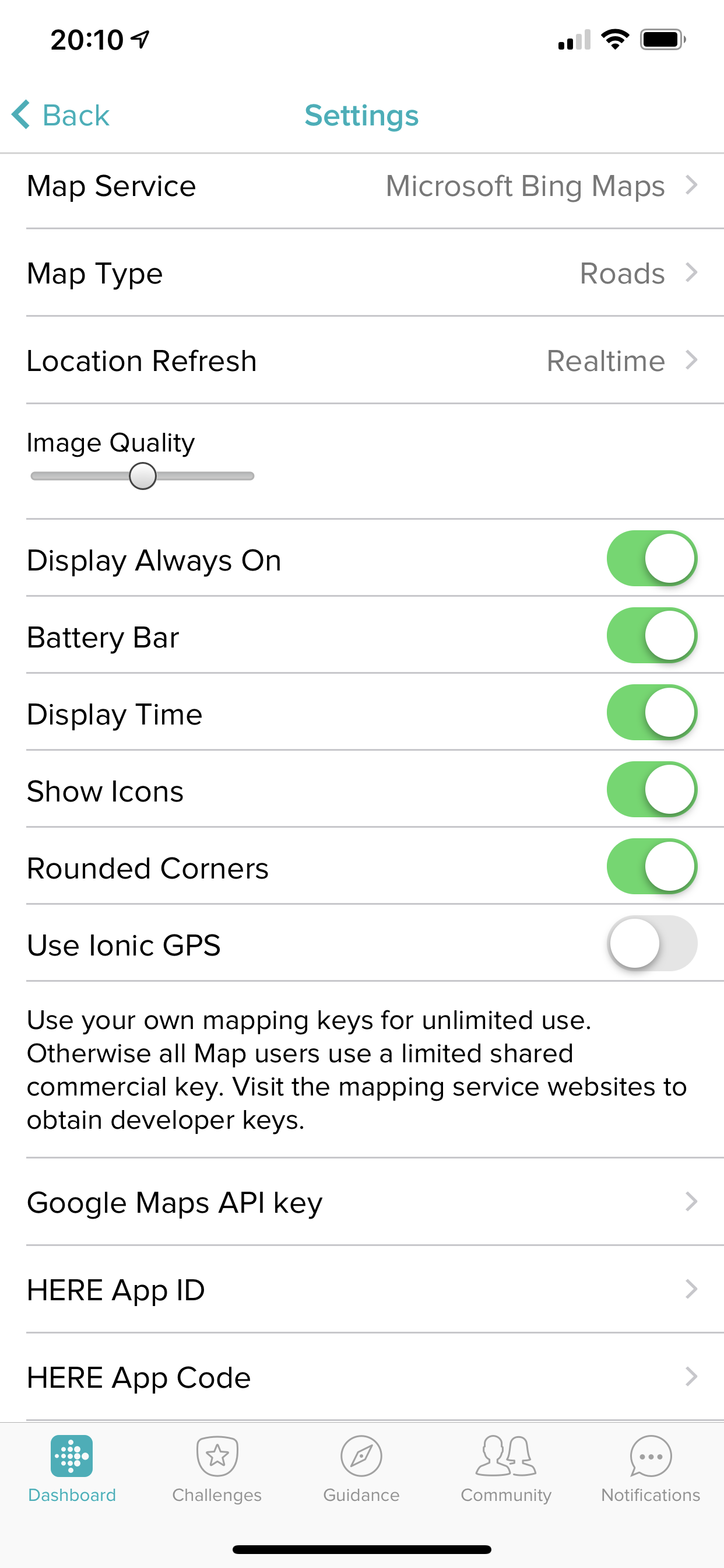Open Location Refresh options

point(361,361)
